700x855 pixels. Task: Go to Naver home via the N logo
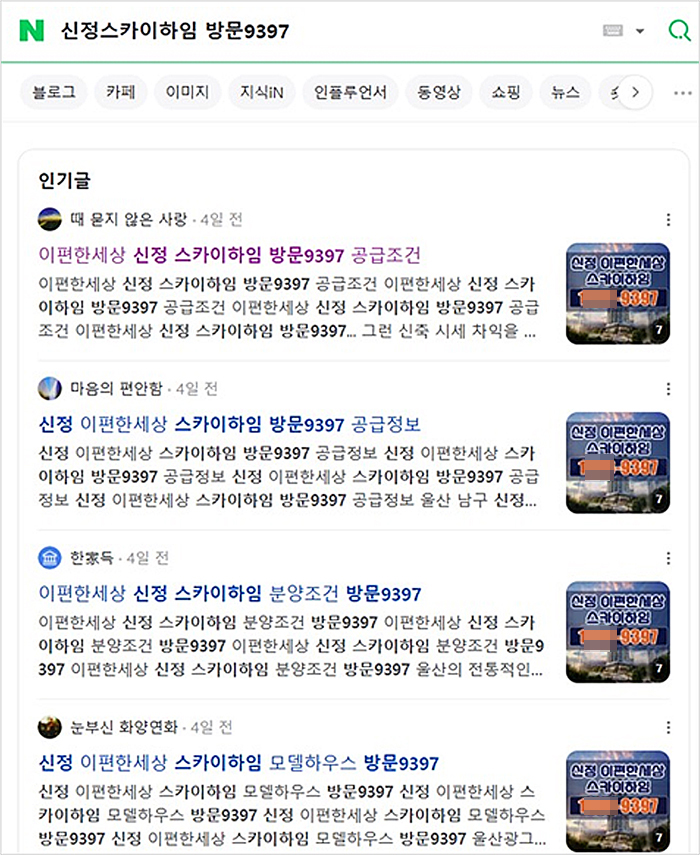coord(31,31)
